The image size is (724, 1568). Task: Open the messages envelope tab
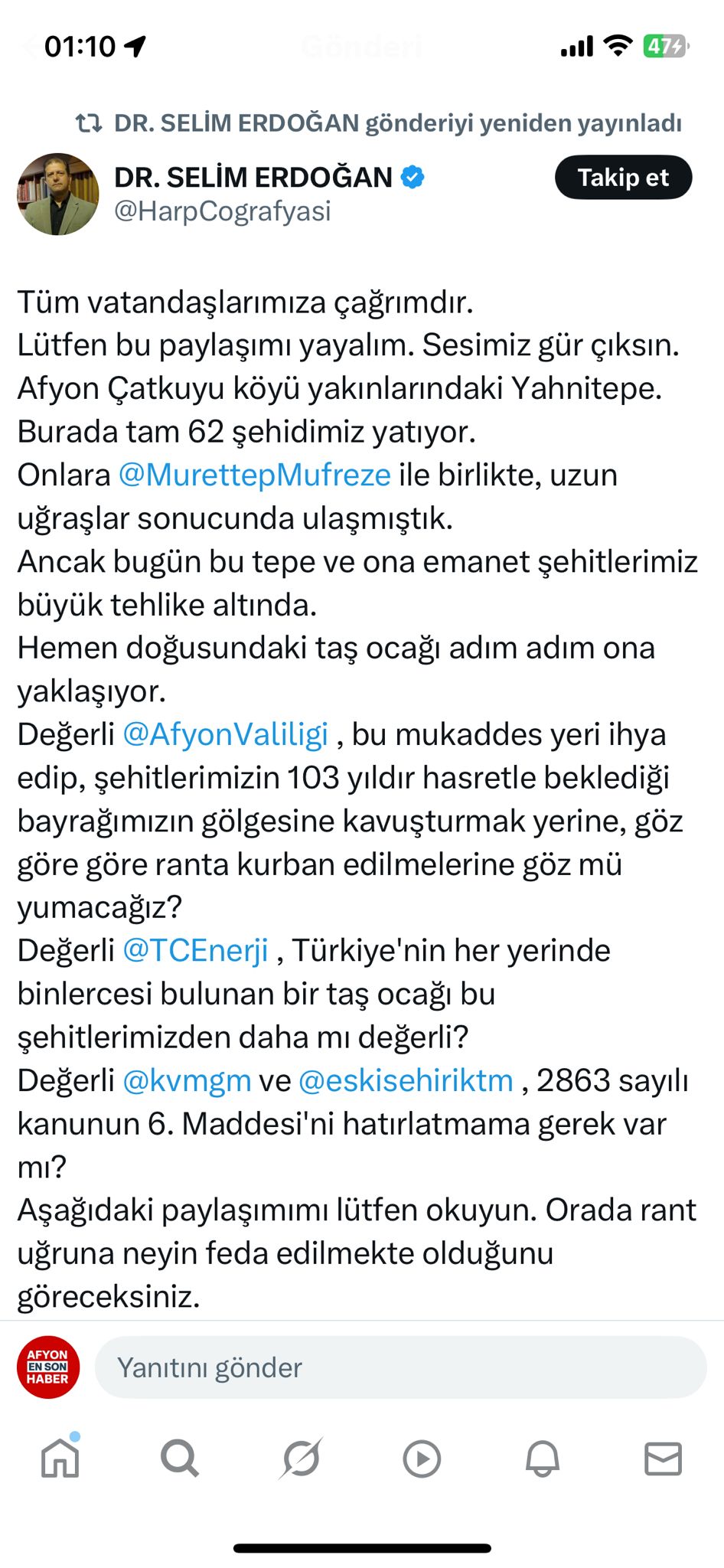click(663, 1459)
